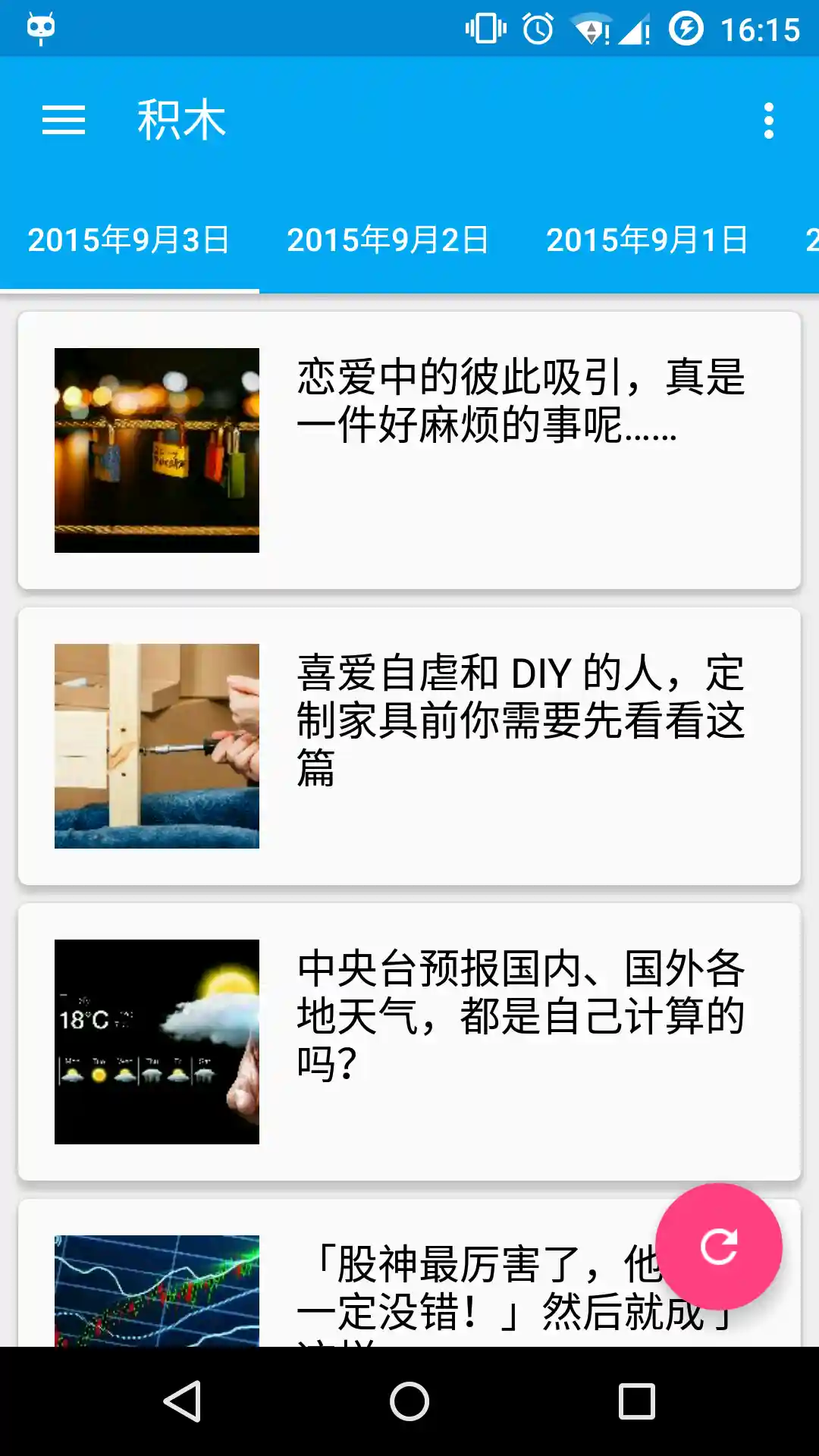Tap the hamburger icon beside 积木
Viewport: 819px width, 1456px height.
click(x=64, y=120)
